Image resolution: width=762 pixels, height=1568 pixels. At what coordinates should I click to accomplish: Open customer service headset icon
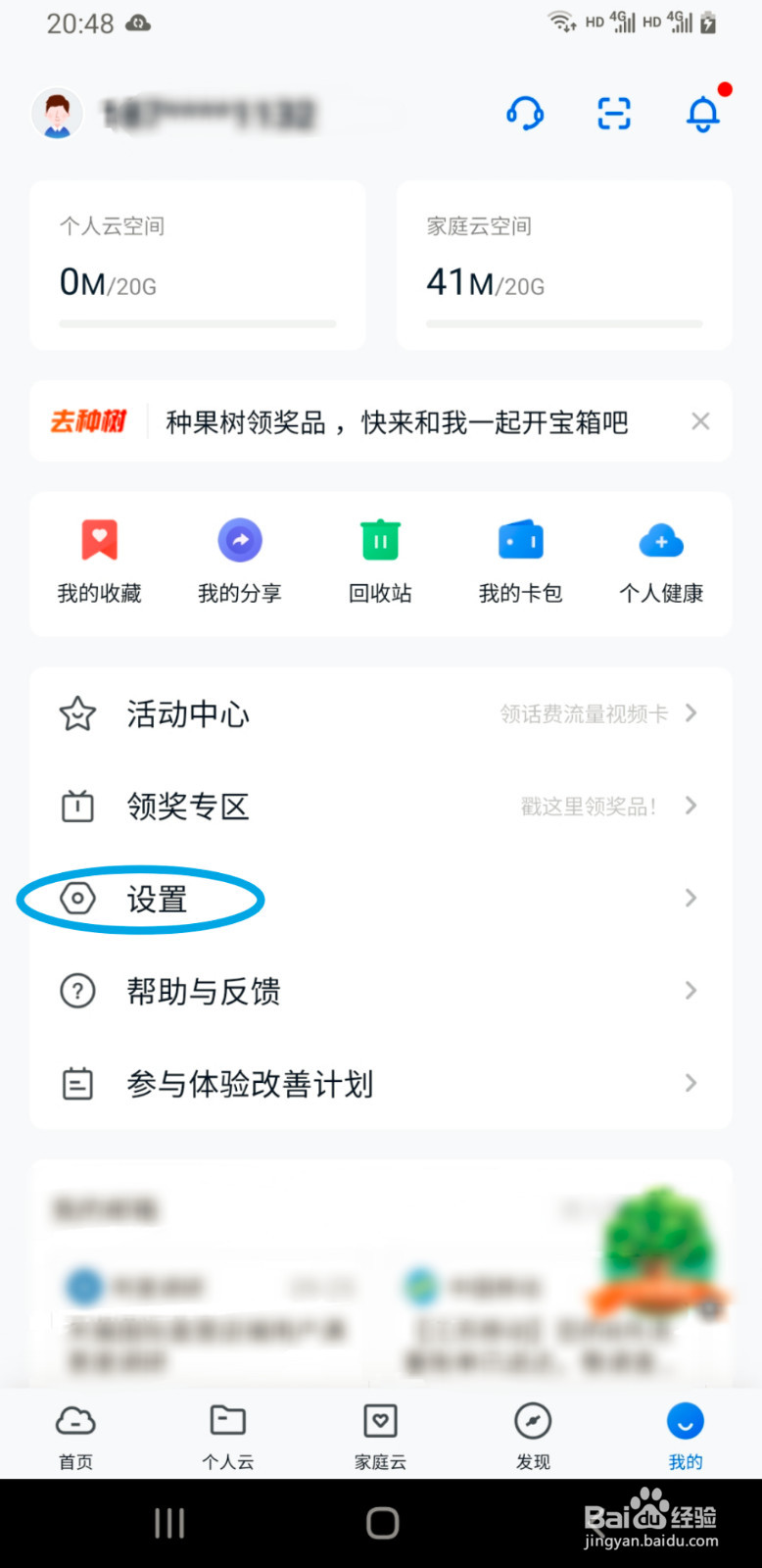(525, 114)
